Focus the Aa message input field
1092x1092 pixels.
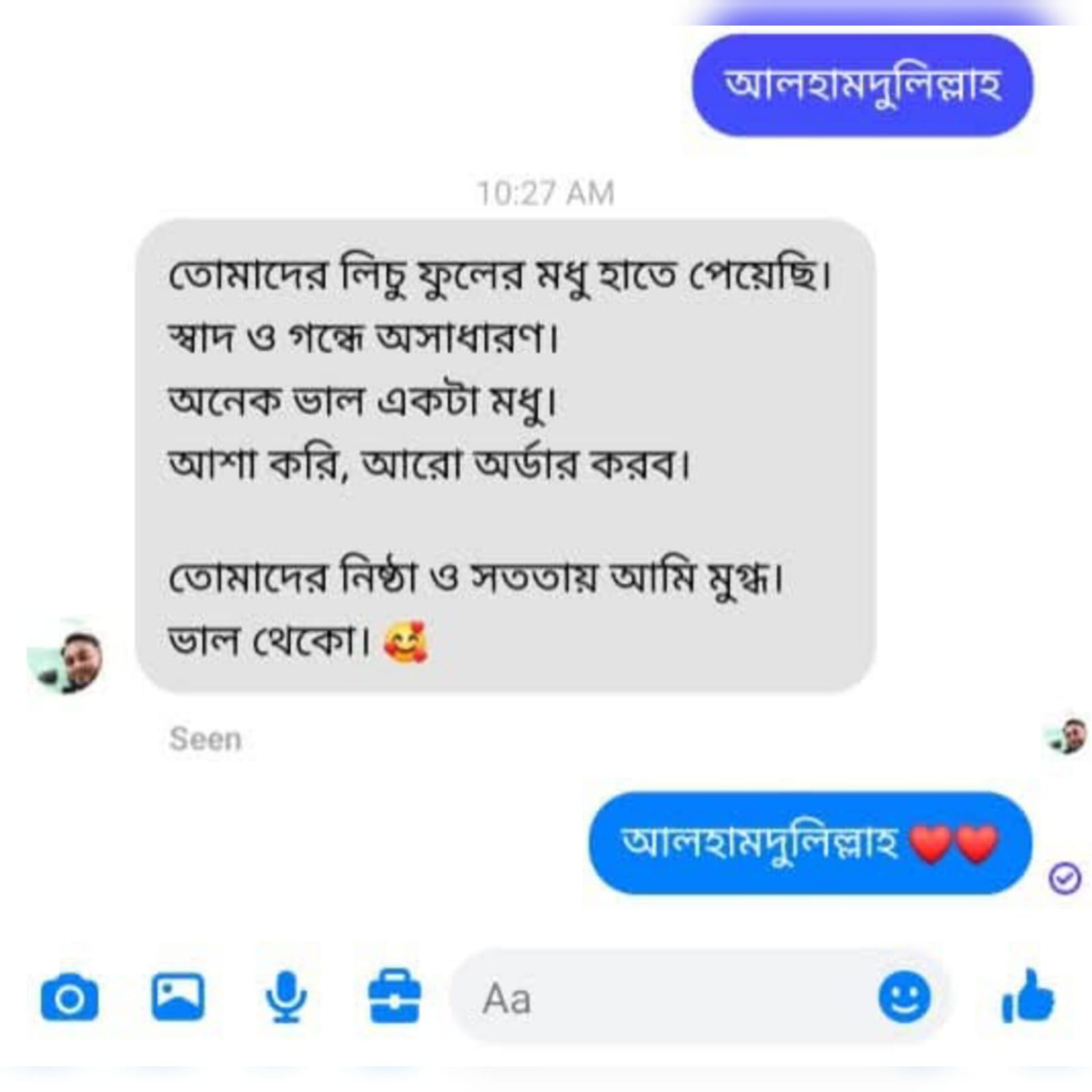(656, 998)
